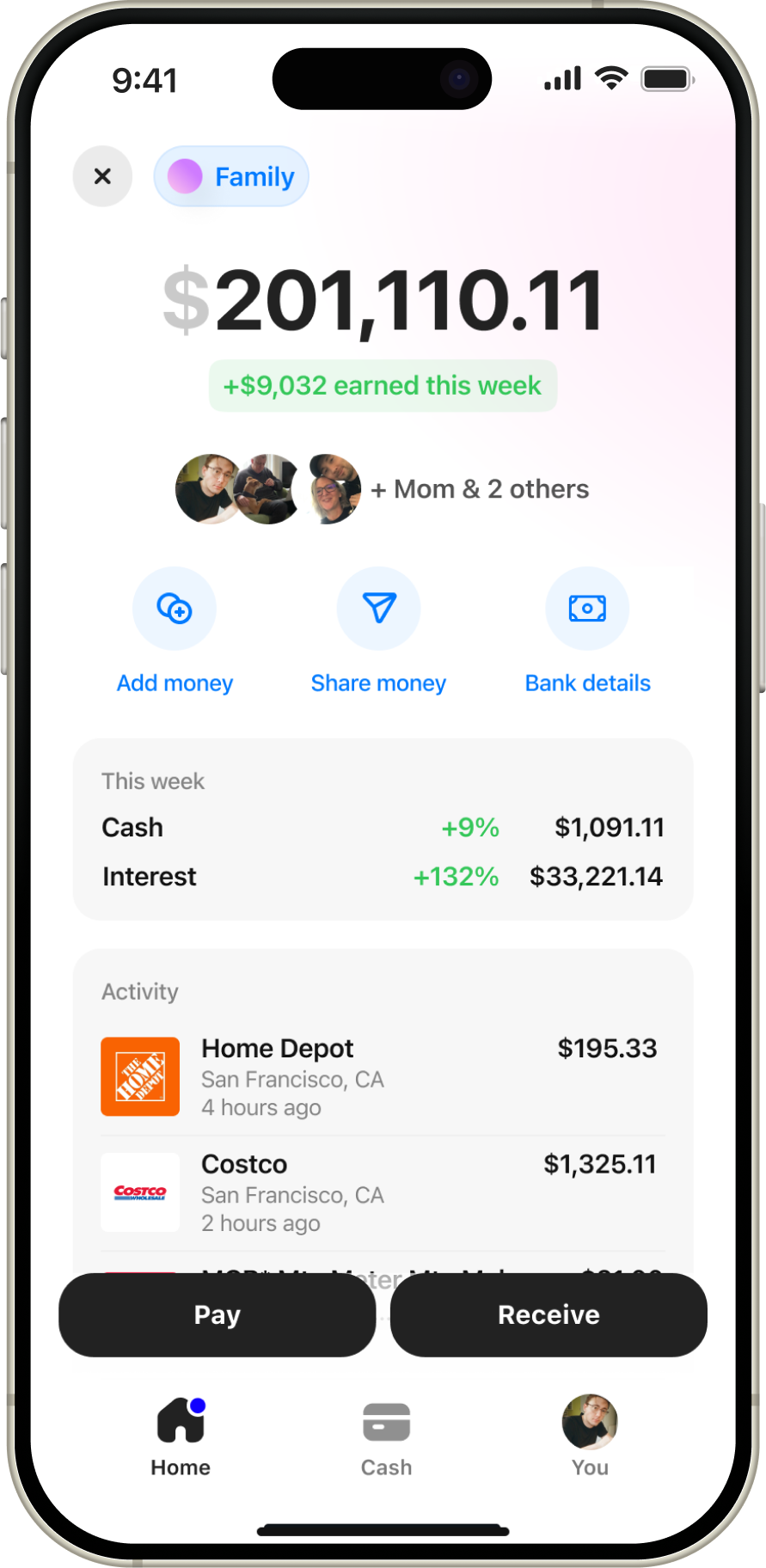The height and width of the screenshot is (1568, 766).
Task: Tap Add money
Action: [x=175, y=609]
